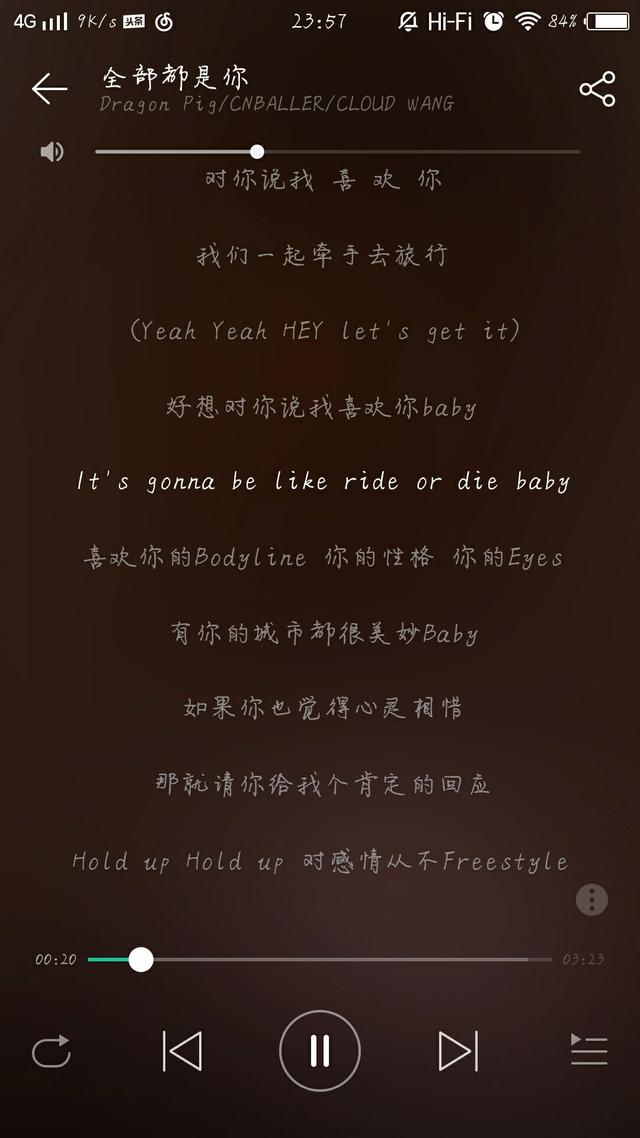Image resolution: width=640 pixels, height=1138 pixels.
Task: Open the play queue list
Action: [x=589, y=1050]
